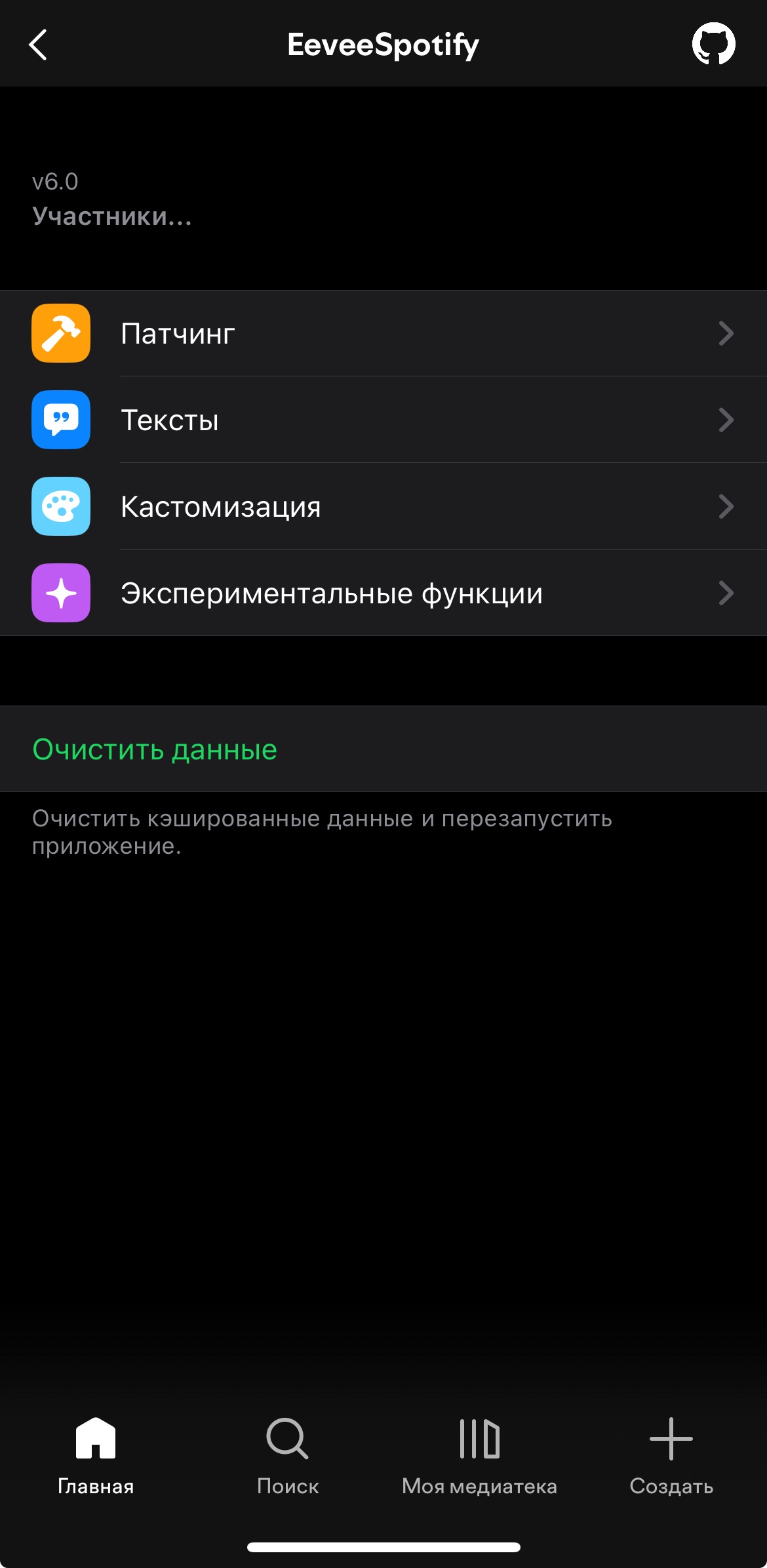Go back using the top-left arrow
This screenshot has height=1568, width=767.
(38, 45)
